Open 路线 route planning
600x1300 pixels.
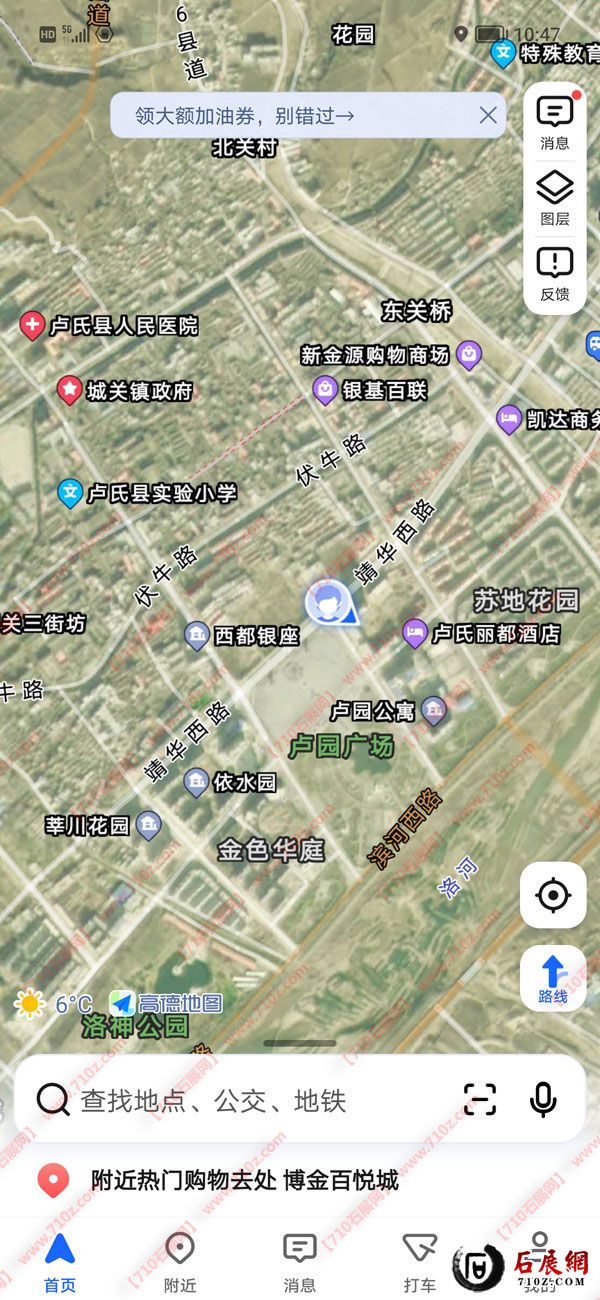pos(553,977)
